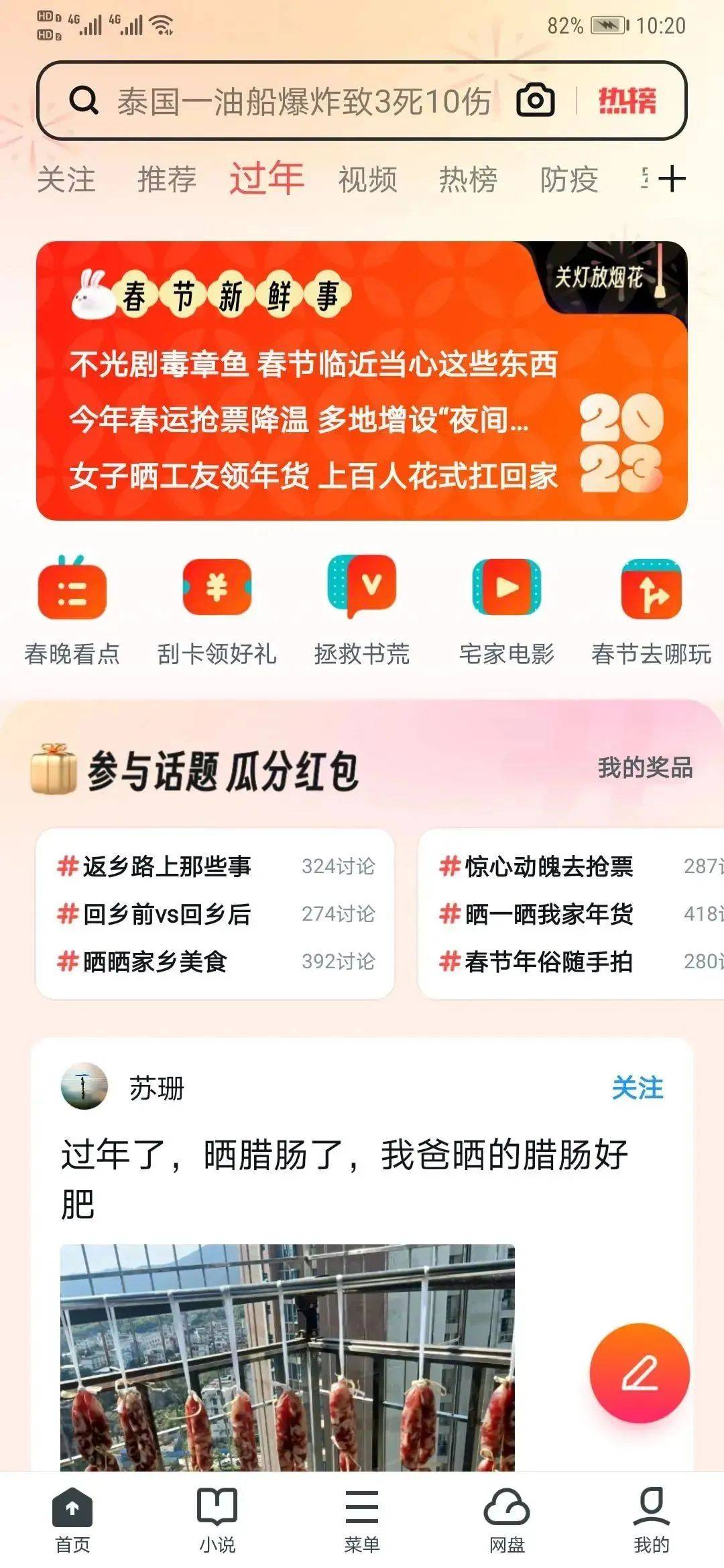Tap the plus icon to add channels
Screen dimensions: 724x1568
pyautogui.click(x=672, y=179)
